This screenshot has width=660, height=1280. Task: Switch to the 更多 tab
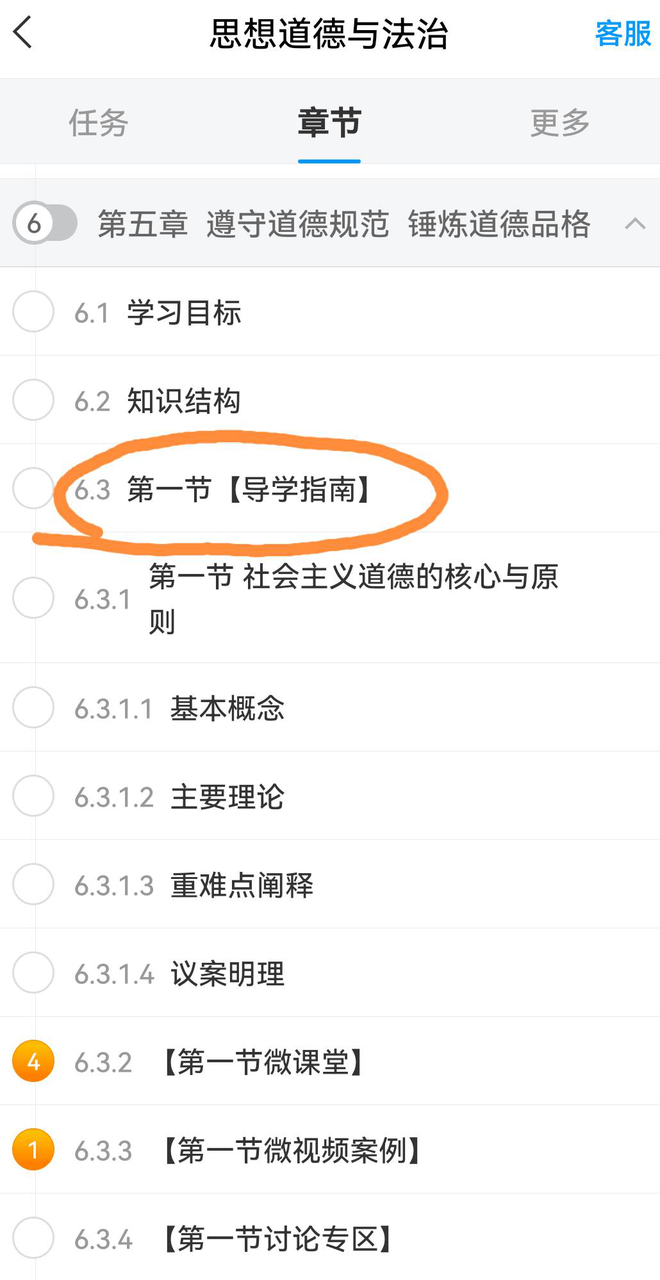pos(560,123)
